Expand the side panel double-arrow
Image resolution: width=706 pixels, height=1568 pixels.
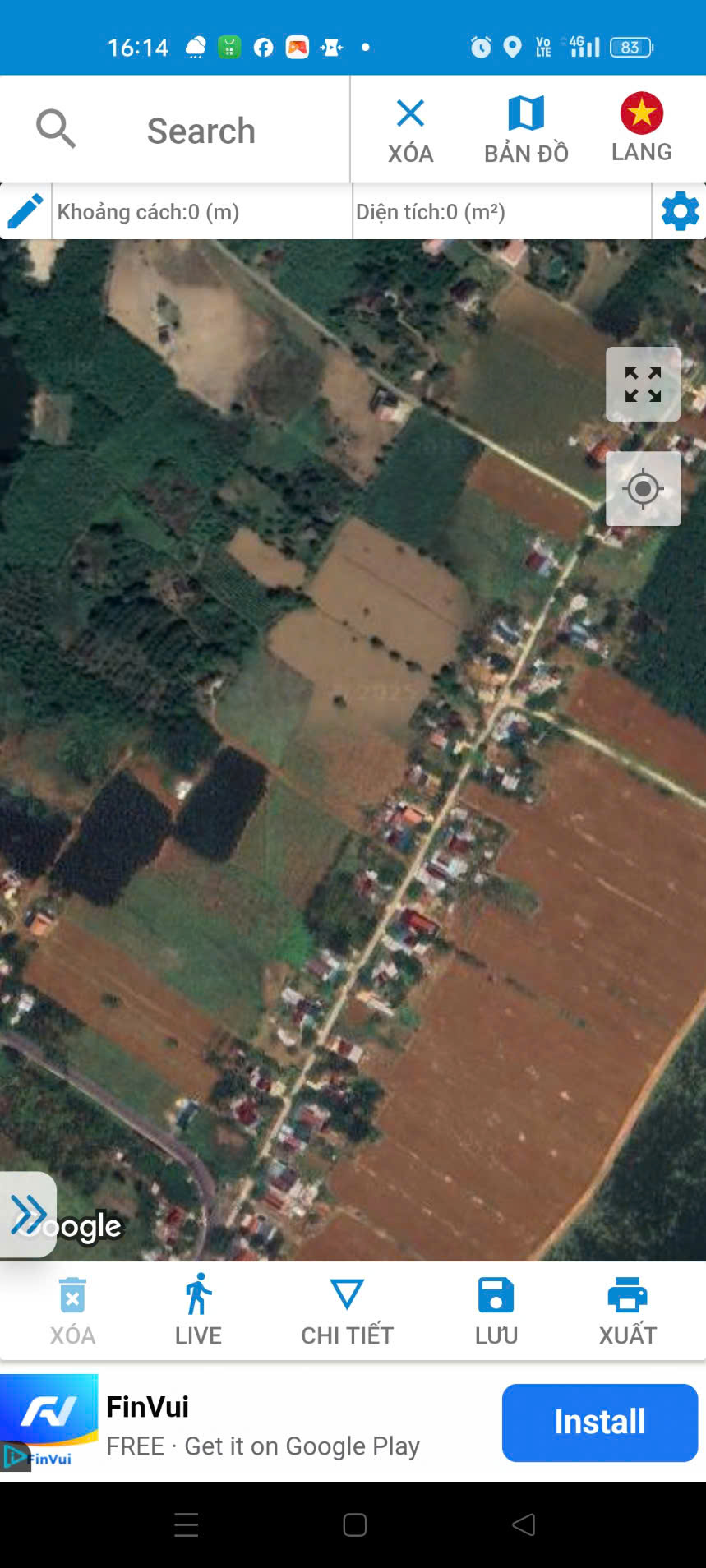click(28, 1215)
